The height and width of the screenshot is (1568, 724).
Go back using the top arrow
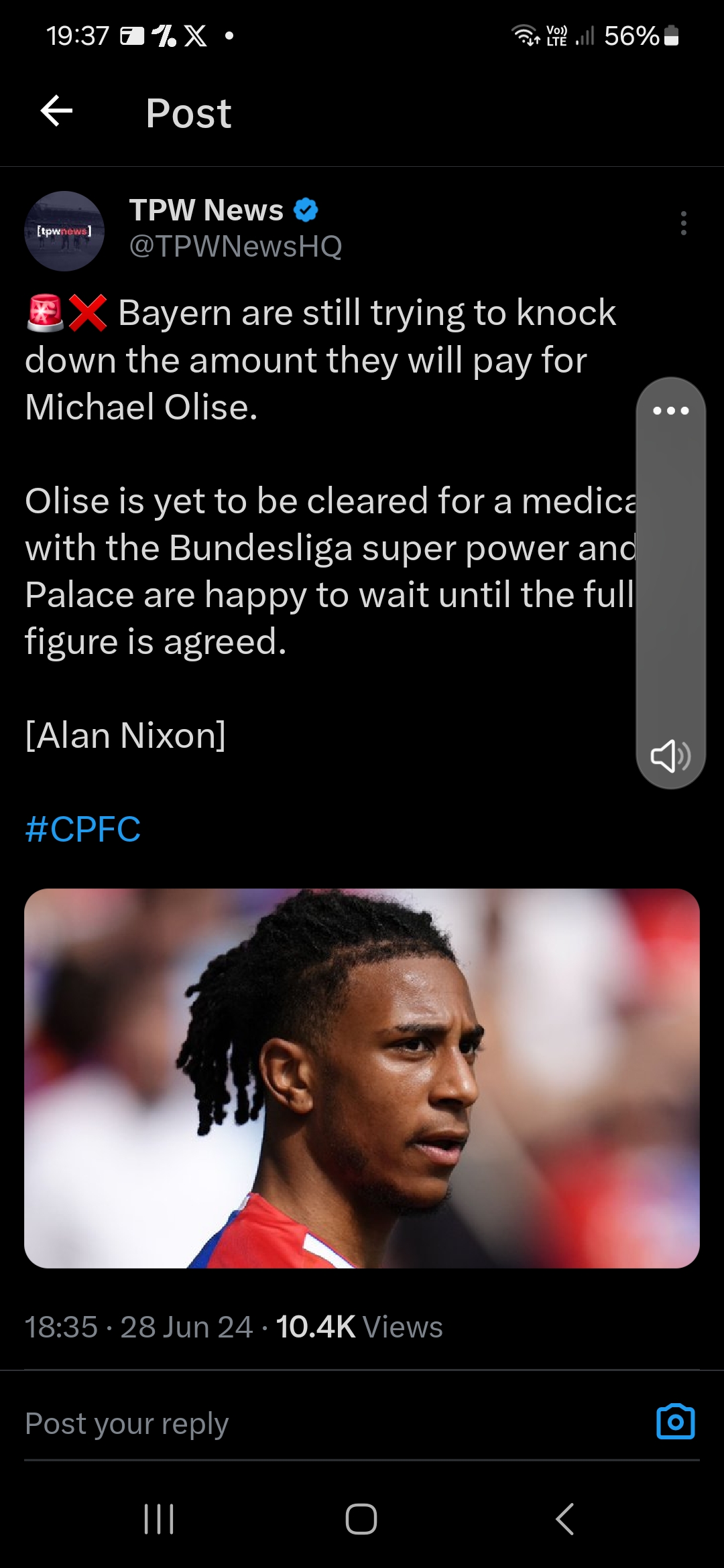(56, 111)
